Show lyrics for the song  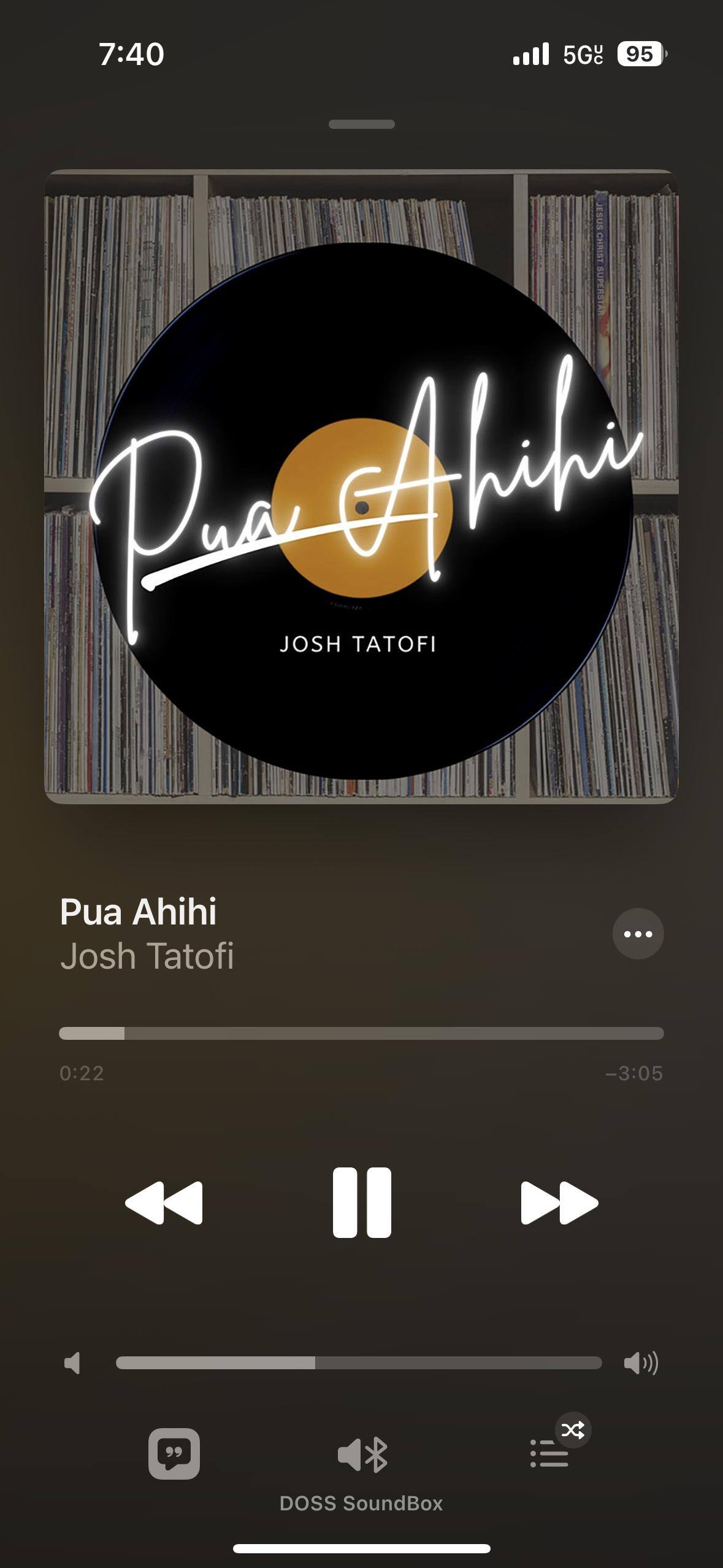[174, 1453]
